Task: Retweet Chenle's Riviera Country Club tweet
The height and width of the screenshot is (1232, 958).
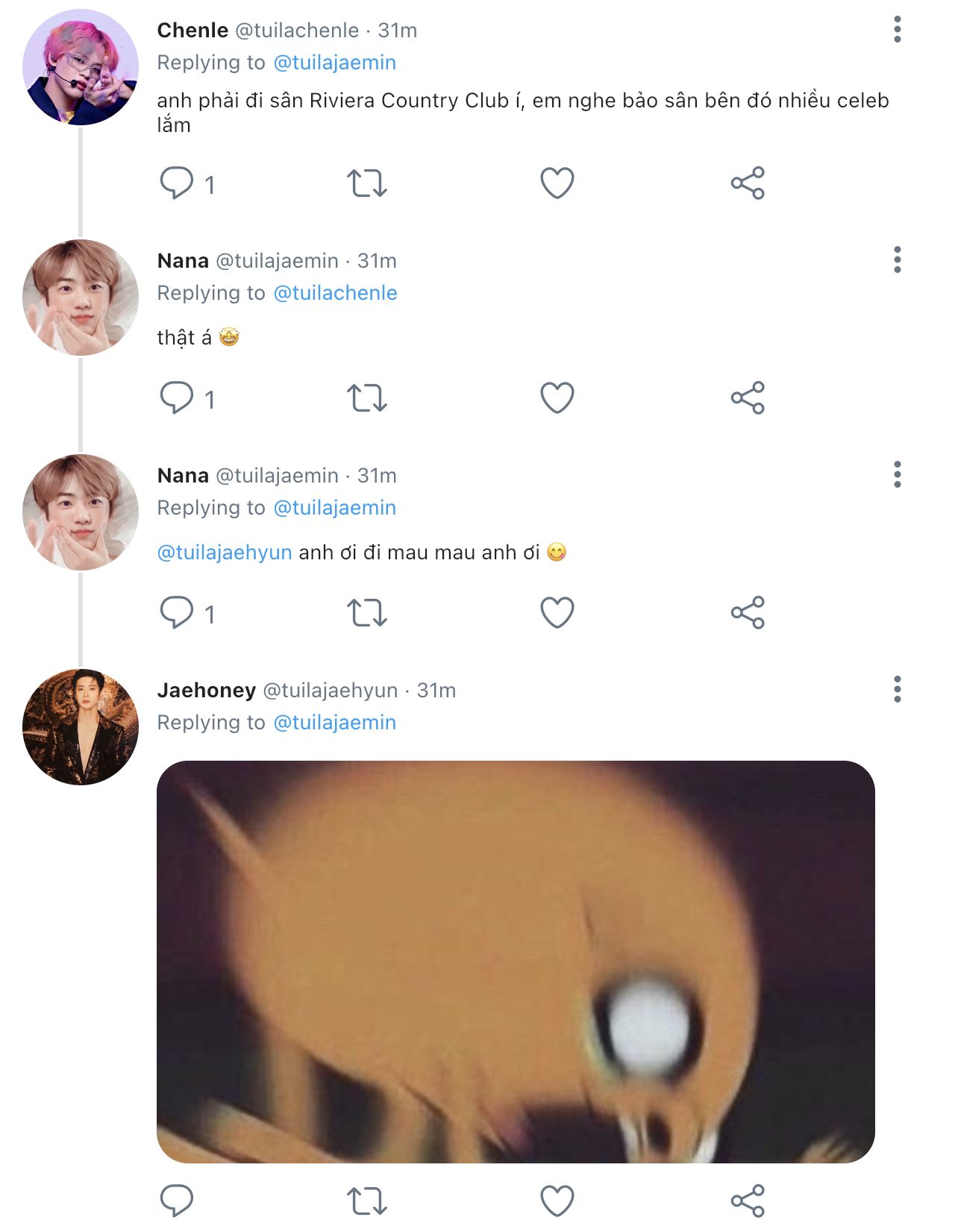Action: click(x=366, y=183)
